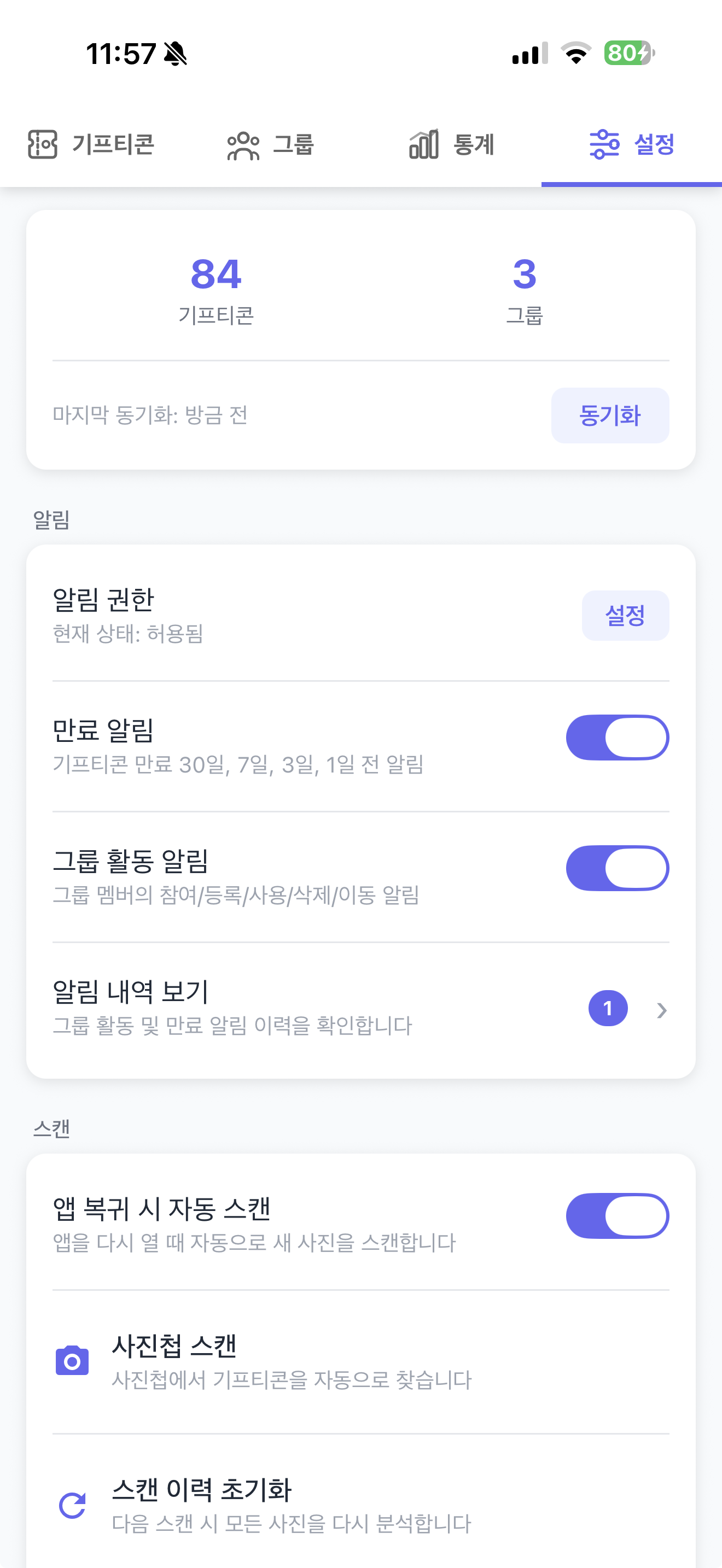Select the gifticon ticket icon tab
The width and height of the screenshot is (722, 1568).
coord(42,145)
